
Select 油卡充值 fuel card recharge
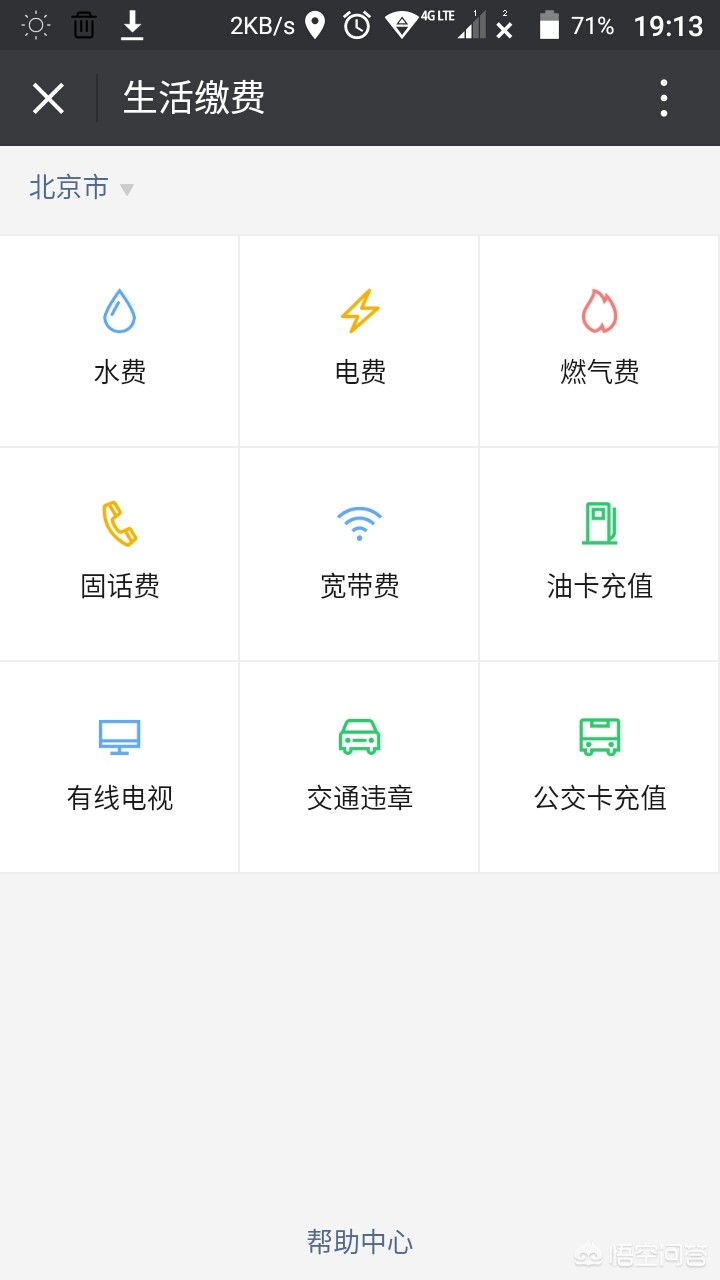coord(600,554)
